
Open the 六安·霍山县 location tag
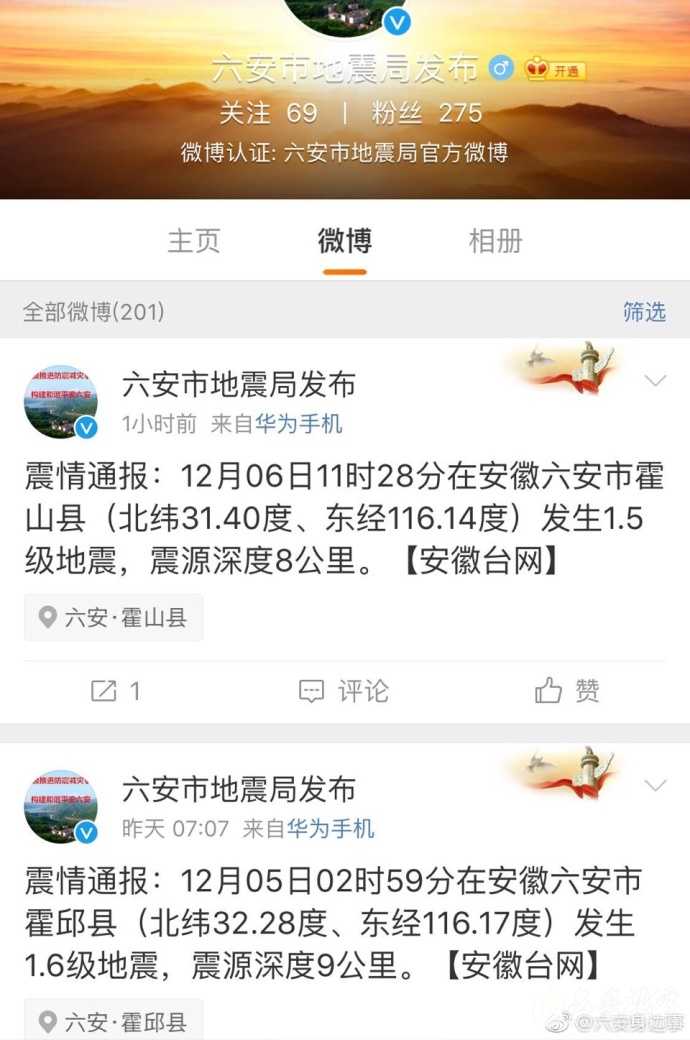tap(114, 618)
